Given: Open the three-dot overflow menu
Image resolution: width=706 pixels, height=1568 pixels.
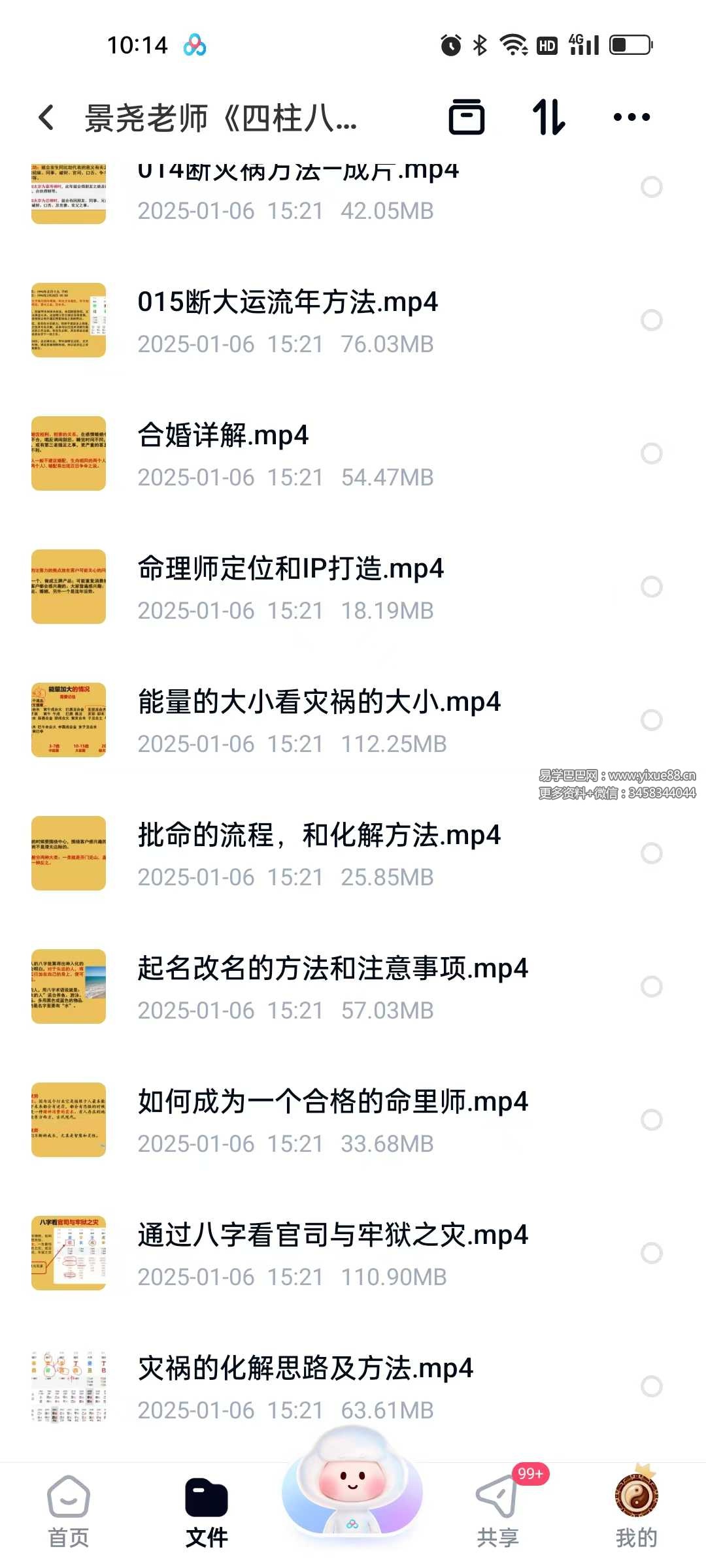Looking at the screenshot, I should tap(631, 118).
